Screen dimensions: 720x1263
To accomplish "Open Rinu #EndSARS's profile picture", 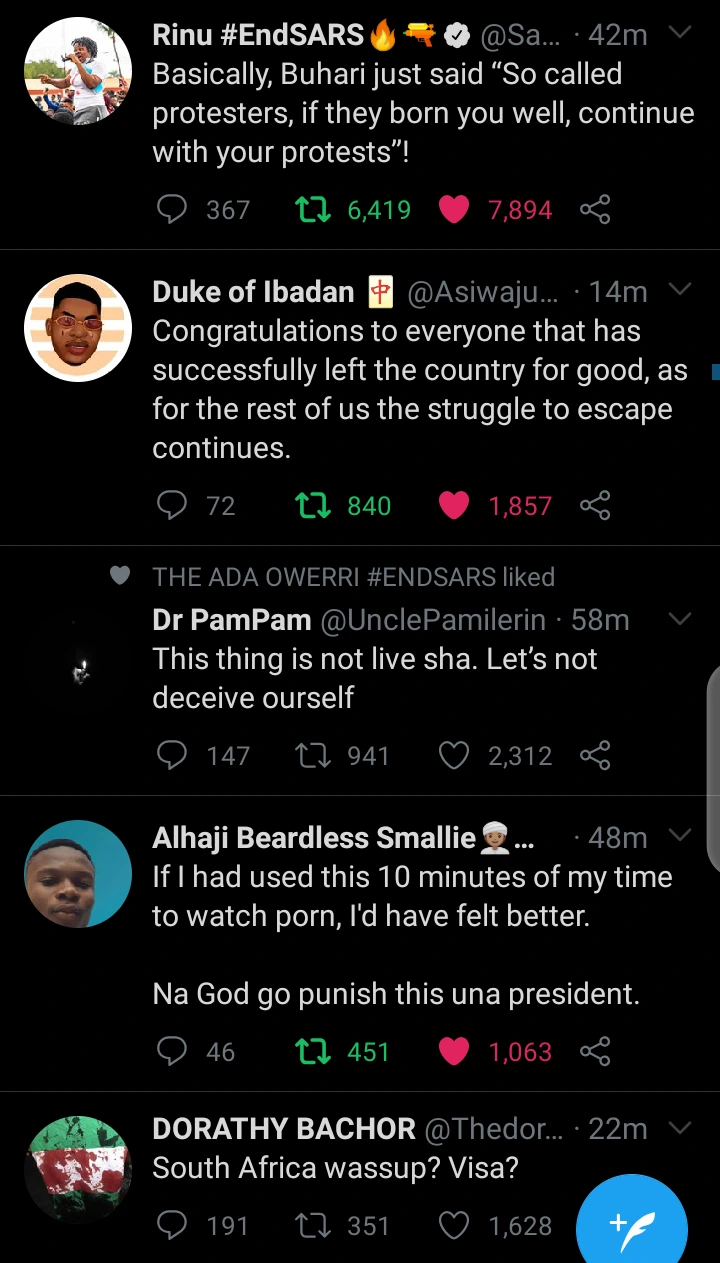I will pos(78,72).
